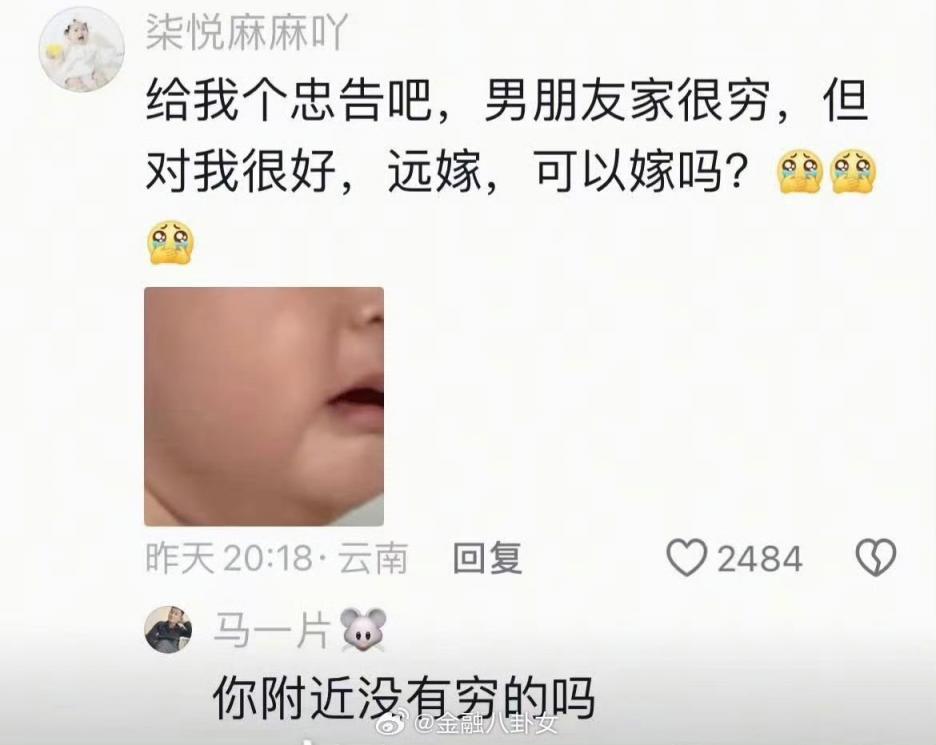Dislike the comment with broken heart icon
This screenshot has width=936, height=745.
pos(876,558)
